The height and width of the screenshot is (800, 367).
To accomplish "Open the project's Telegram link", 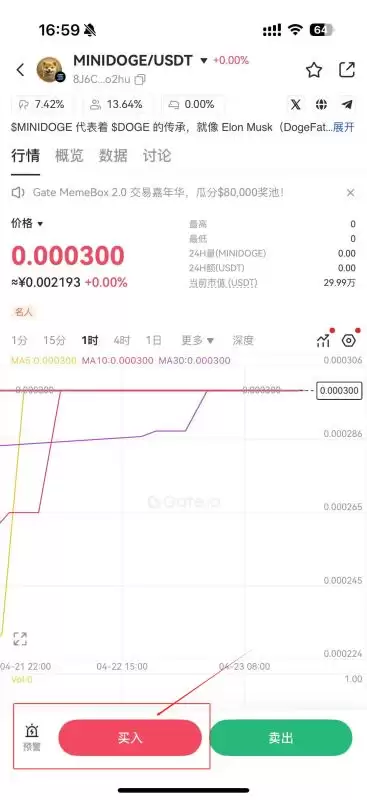I will click(x=347, y=105).
